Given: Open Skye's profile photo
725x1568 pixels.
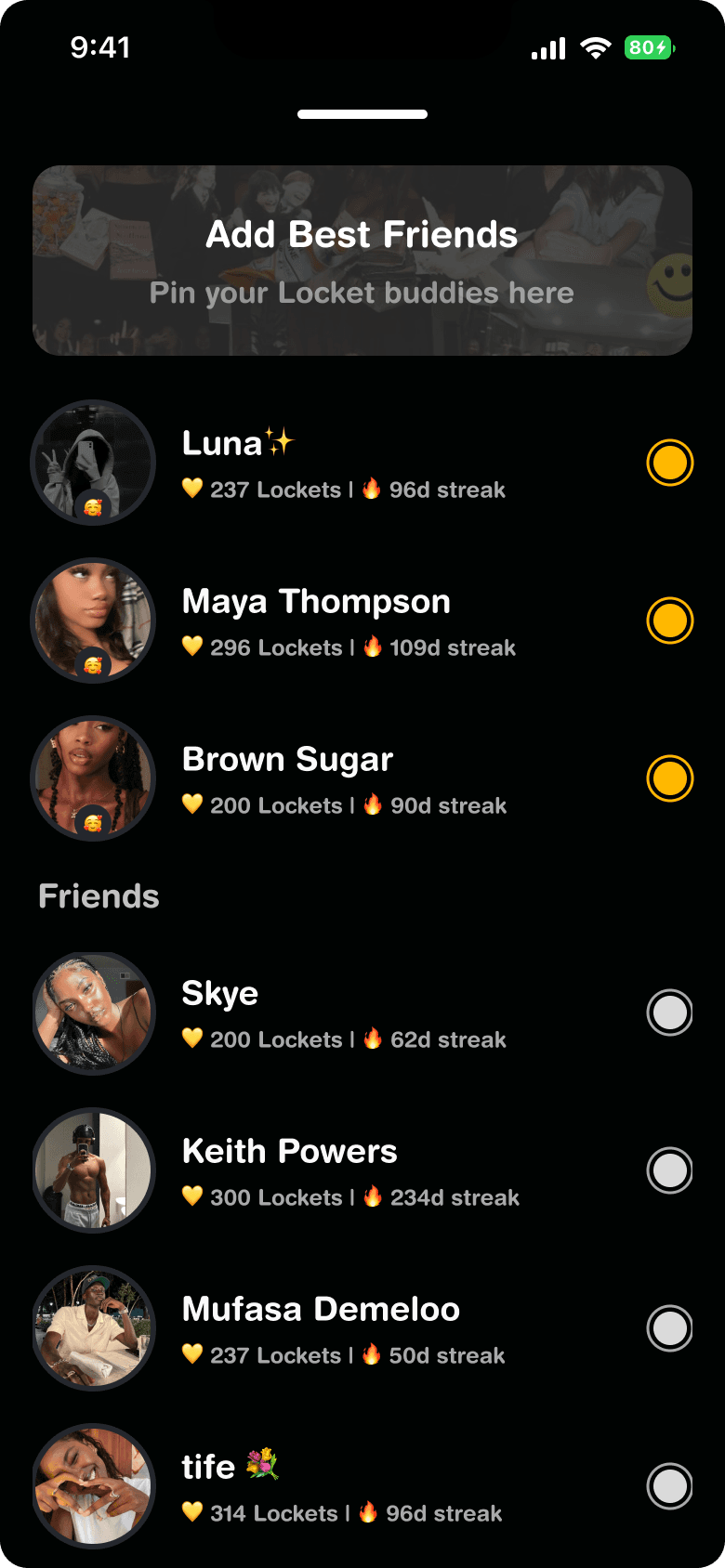Looking at the screenshot, I should pos(93,1013).
